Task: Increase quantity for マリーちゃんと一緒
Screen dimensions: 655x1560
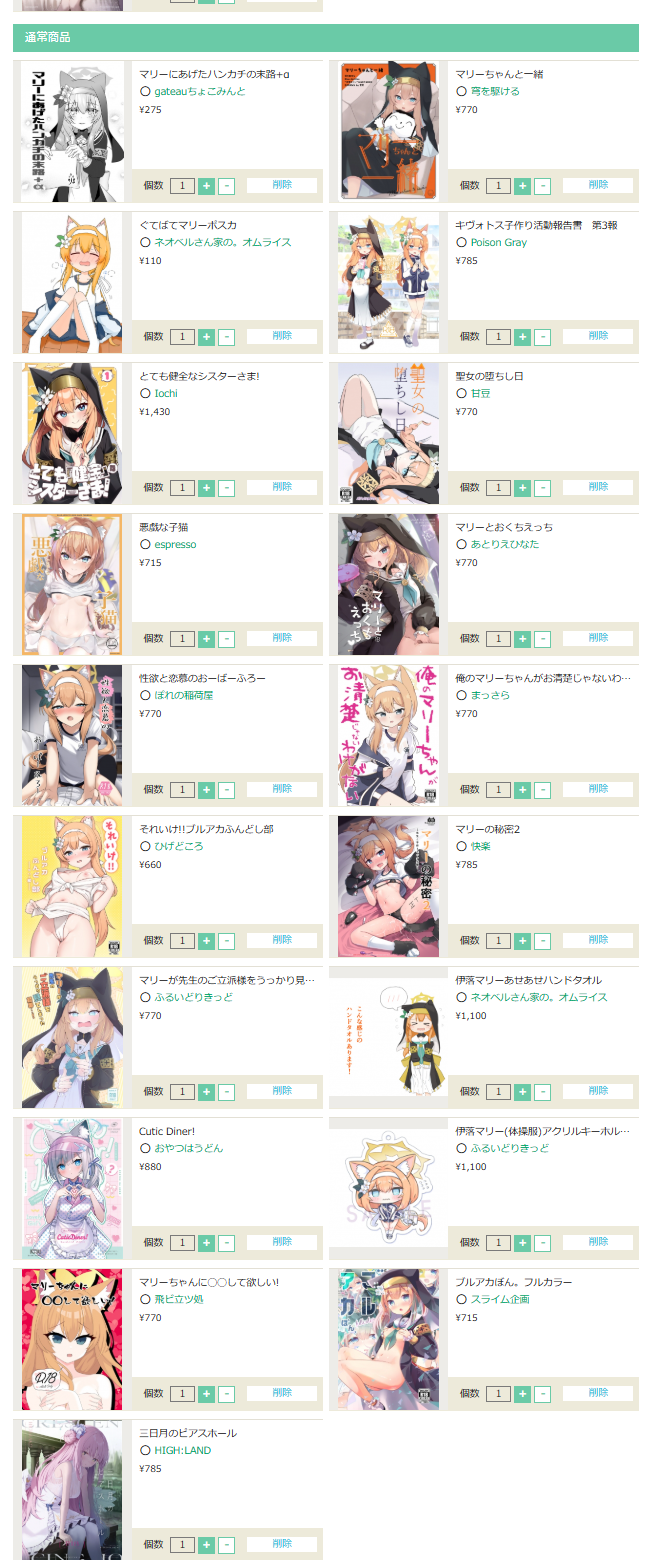Action: [522, 186]
